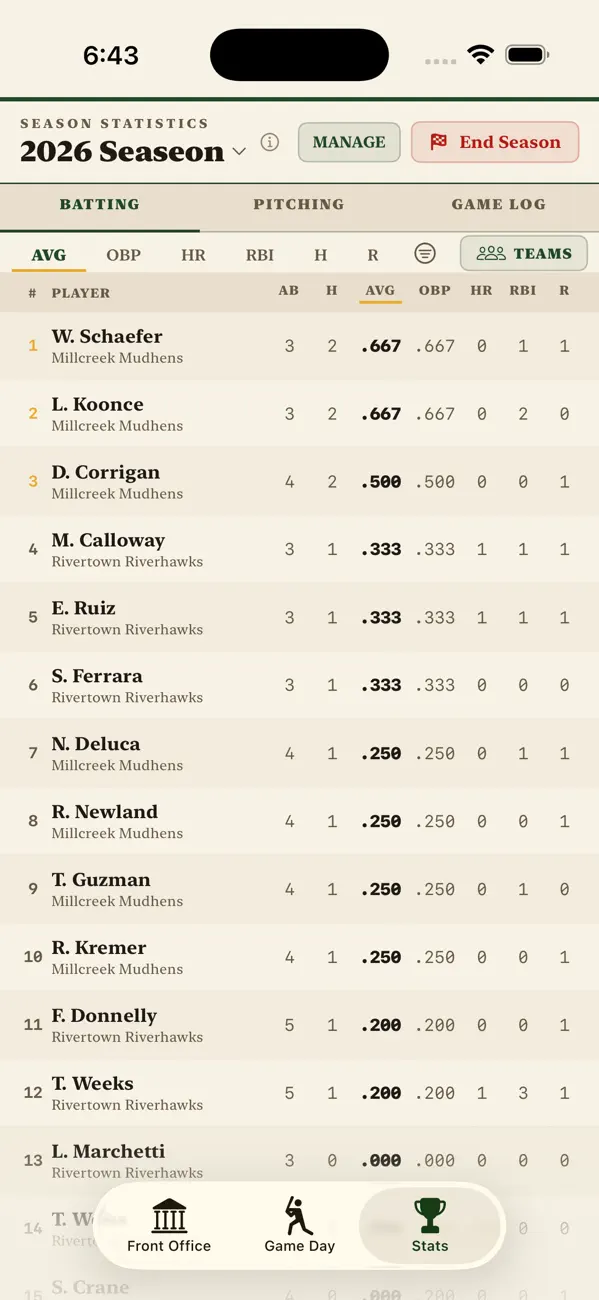
Task: Tap the Teams button
Action: pos(524,254)
